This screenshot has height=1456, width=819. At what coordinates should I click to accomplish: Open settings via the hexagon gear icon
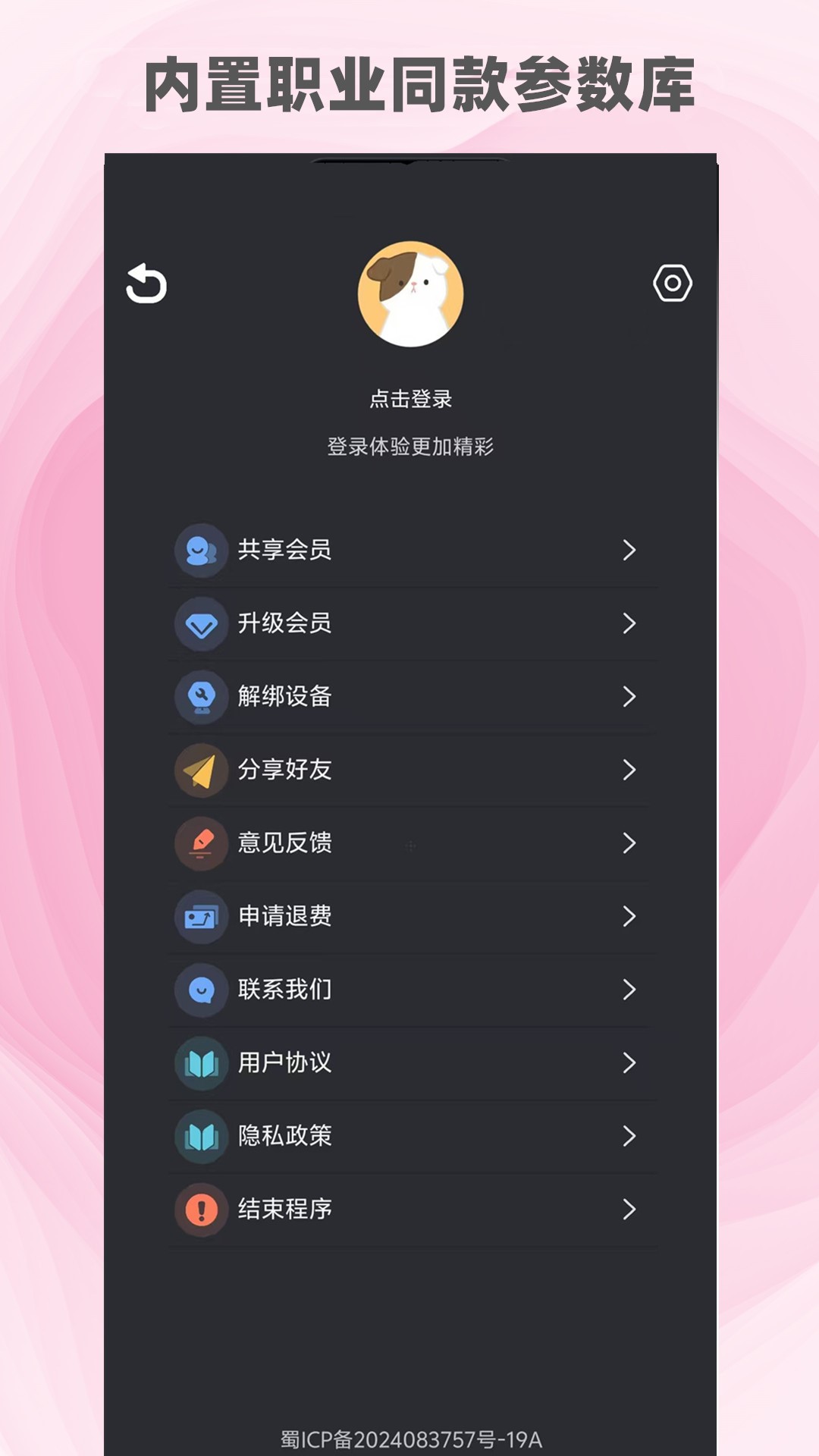[x=672, y=284]
